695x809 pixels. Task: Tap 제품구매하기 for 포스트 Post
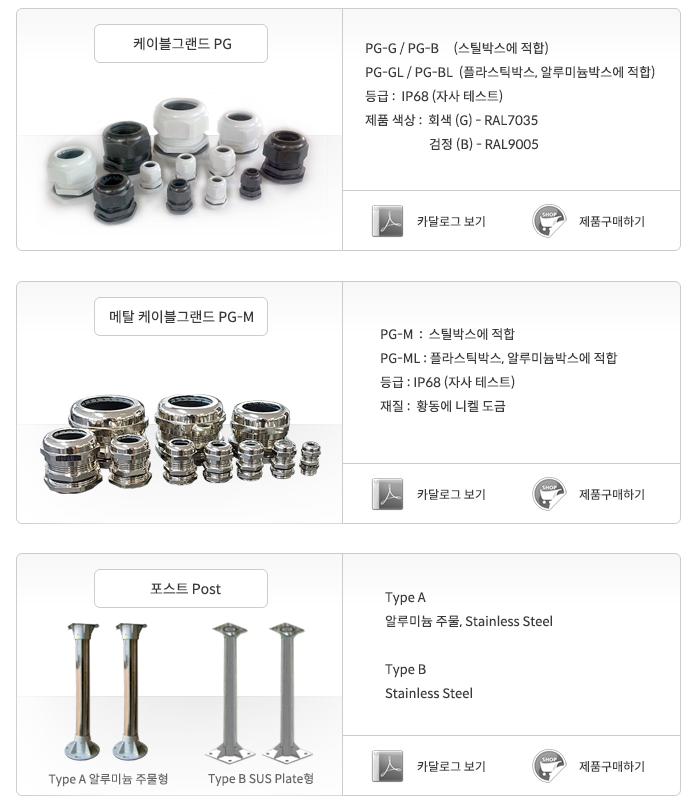590,766
